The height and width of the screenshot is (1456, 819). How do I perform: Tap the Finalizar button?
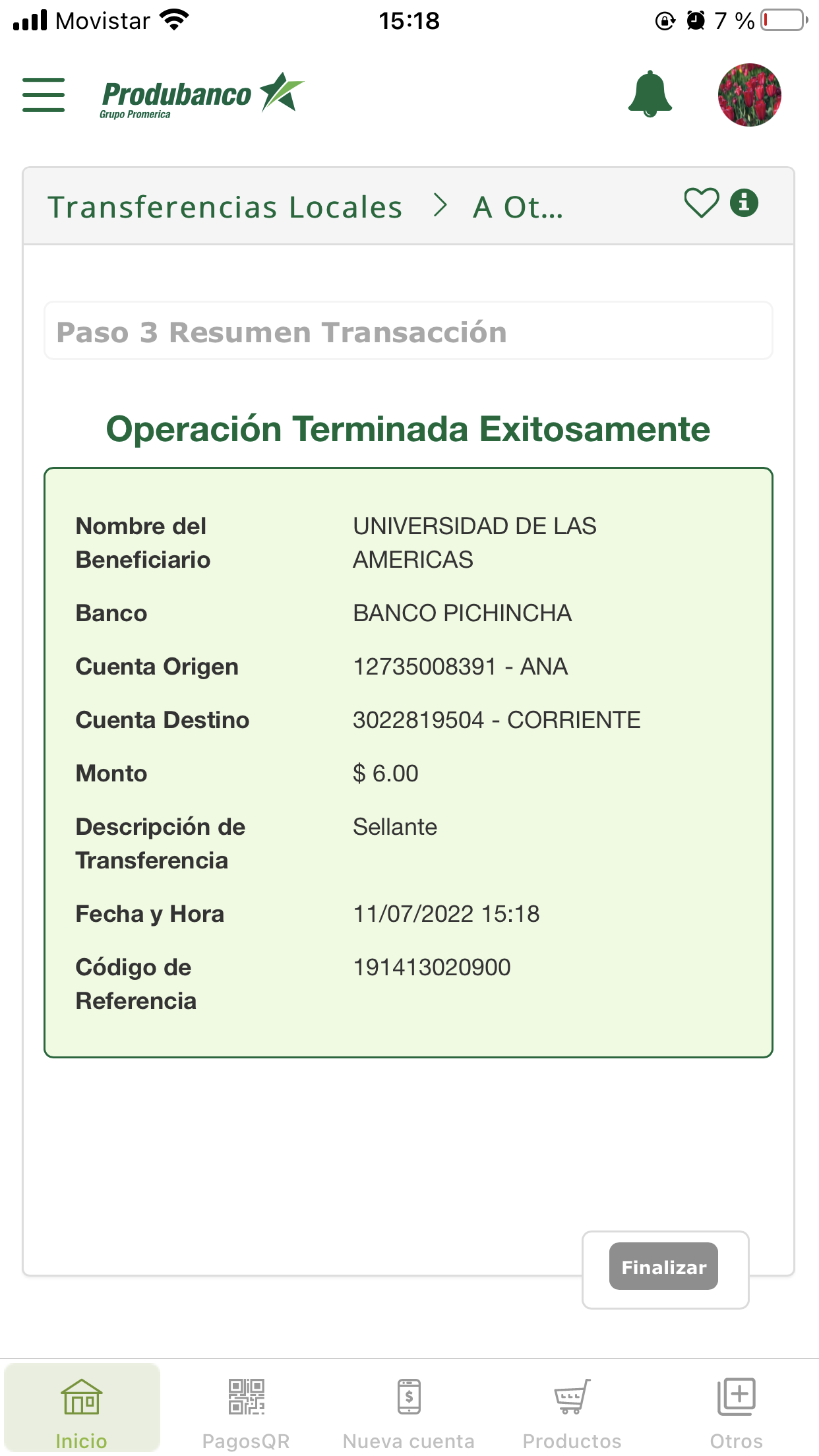point(663,1267)
